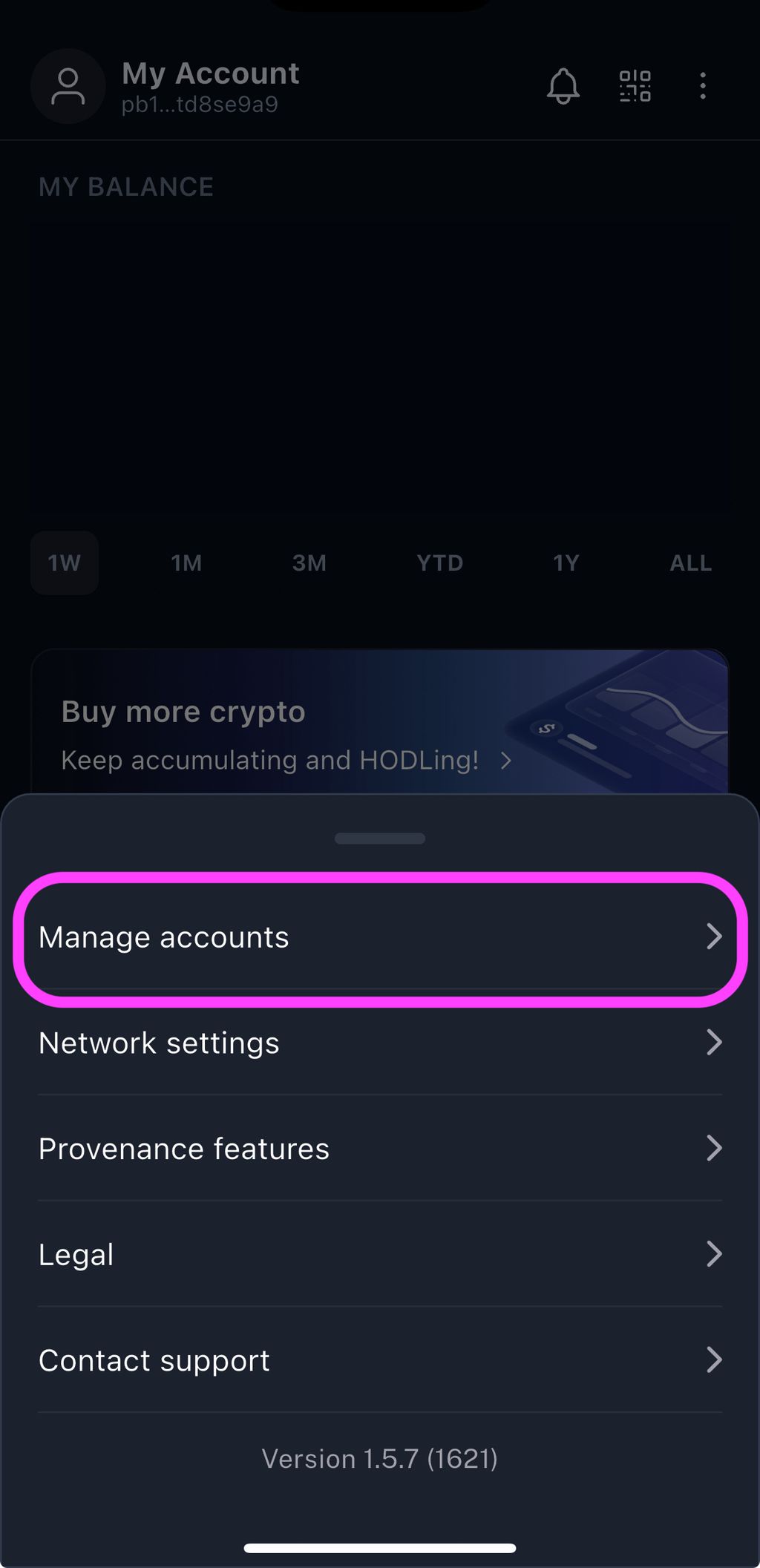
Task: Open Network settings
Action: click(380, 1043)
